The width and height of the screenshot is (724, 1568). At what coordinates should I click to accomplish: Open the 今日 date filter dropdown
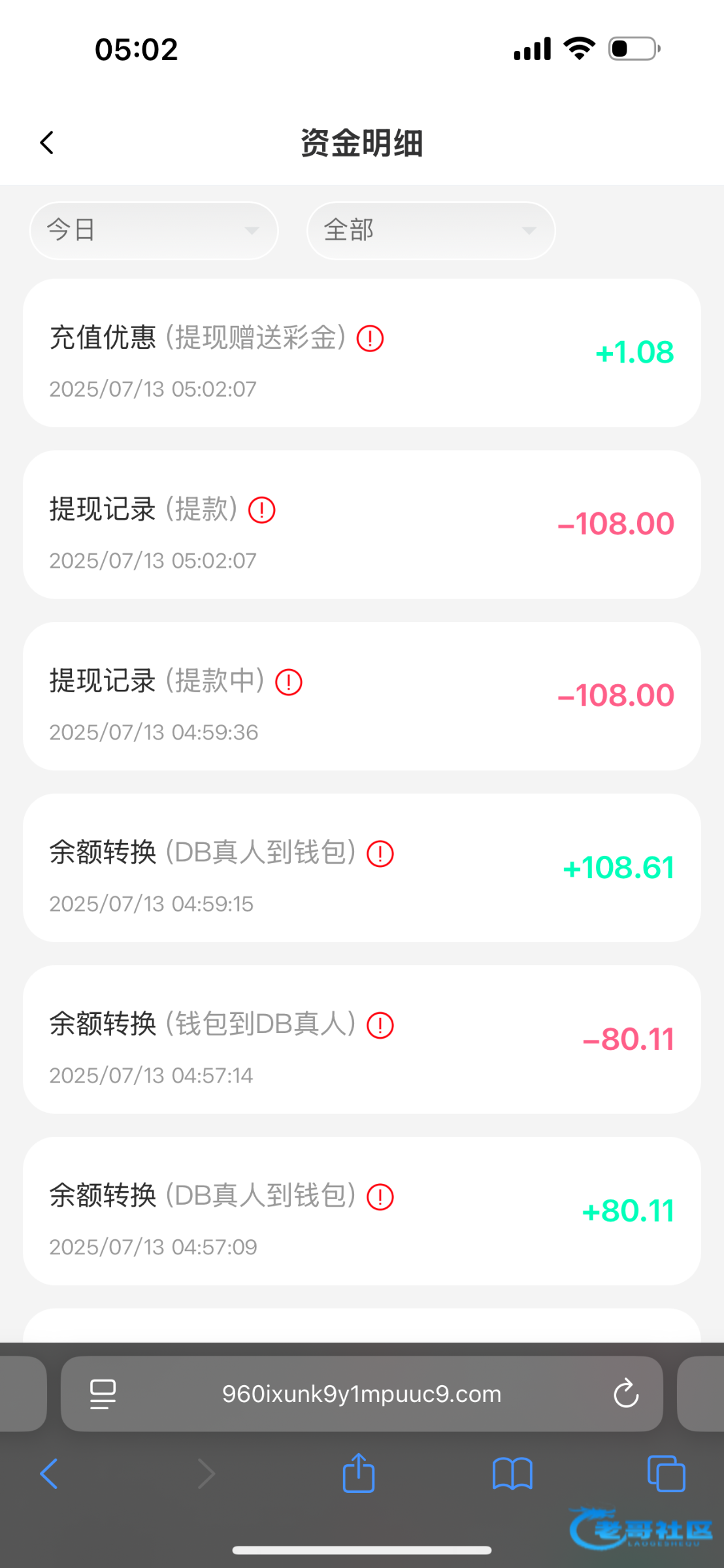(x=154, y=230)
